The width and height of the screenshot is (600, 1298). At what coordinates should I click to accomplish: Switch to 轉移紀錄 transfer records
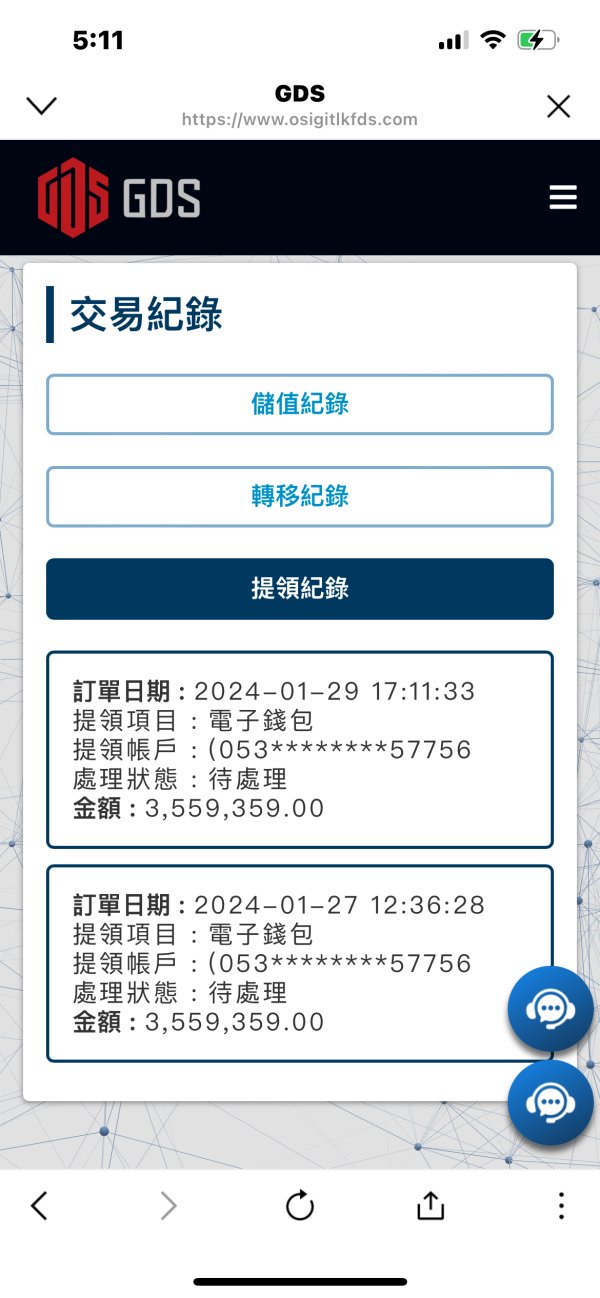300,496
